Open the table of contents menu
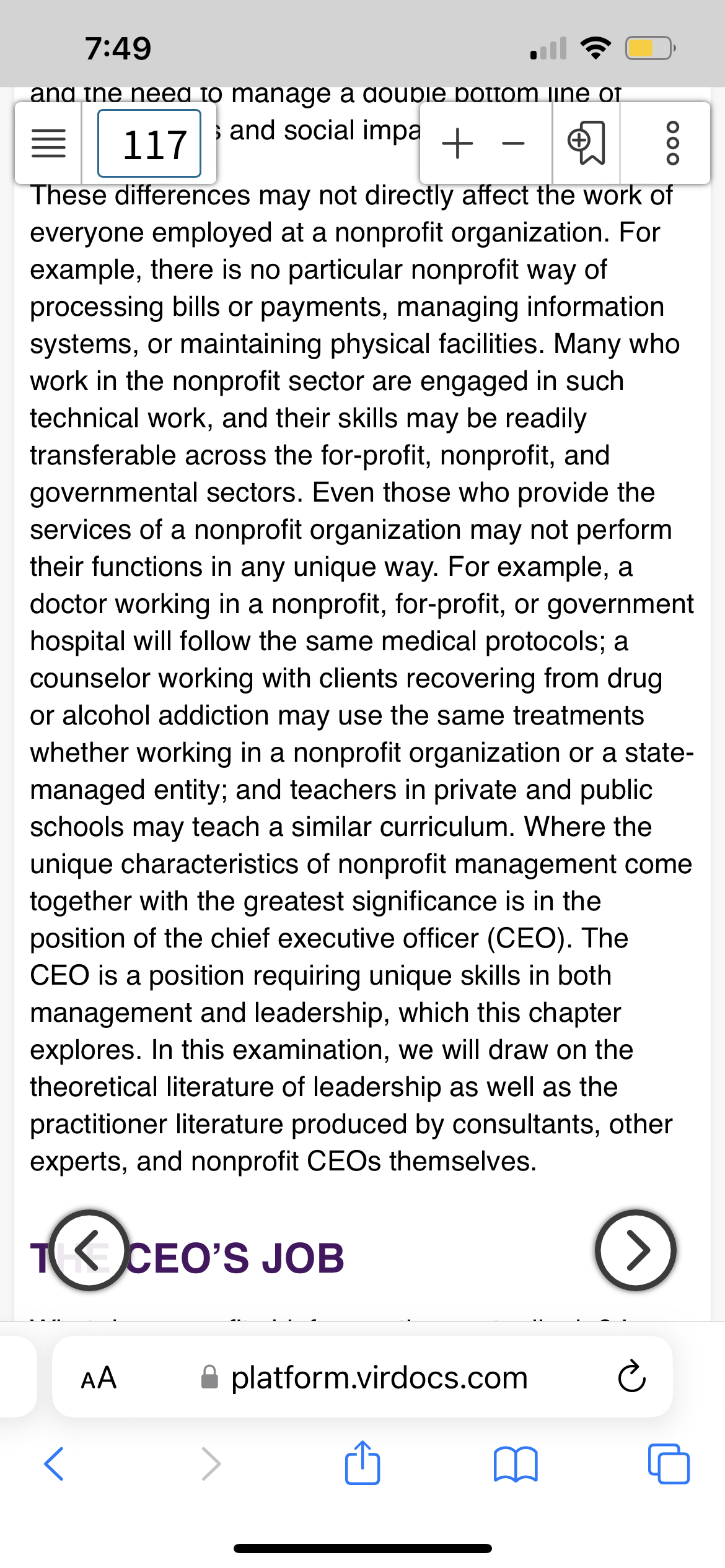This screenshot has width=725, height=1568. [x=48, y=143]
